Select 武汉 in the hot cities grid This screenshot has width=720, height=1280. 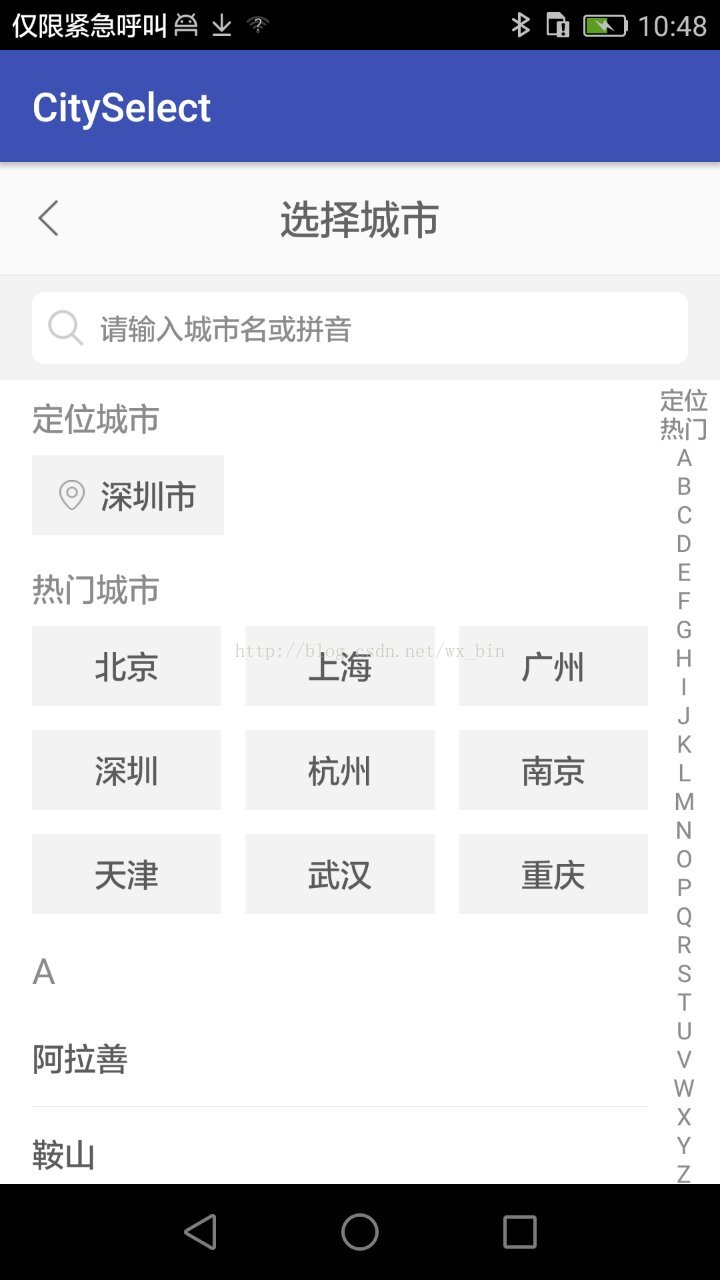click(340, 874)
